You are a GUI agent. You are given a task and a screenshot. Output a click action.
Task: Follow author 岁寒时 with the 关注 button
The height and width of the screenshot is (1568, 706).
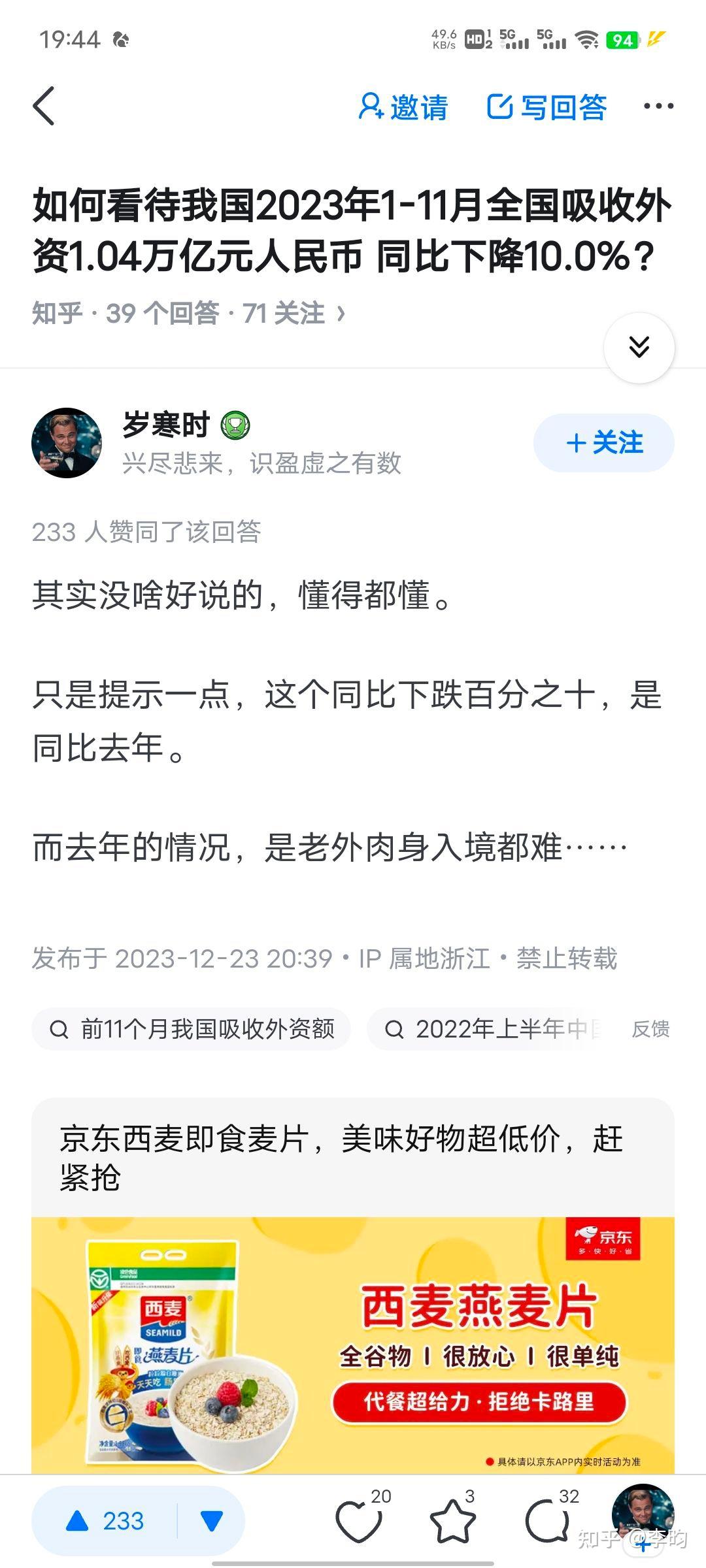coord(603,443)
